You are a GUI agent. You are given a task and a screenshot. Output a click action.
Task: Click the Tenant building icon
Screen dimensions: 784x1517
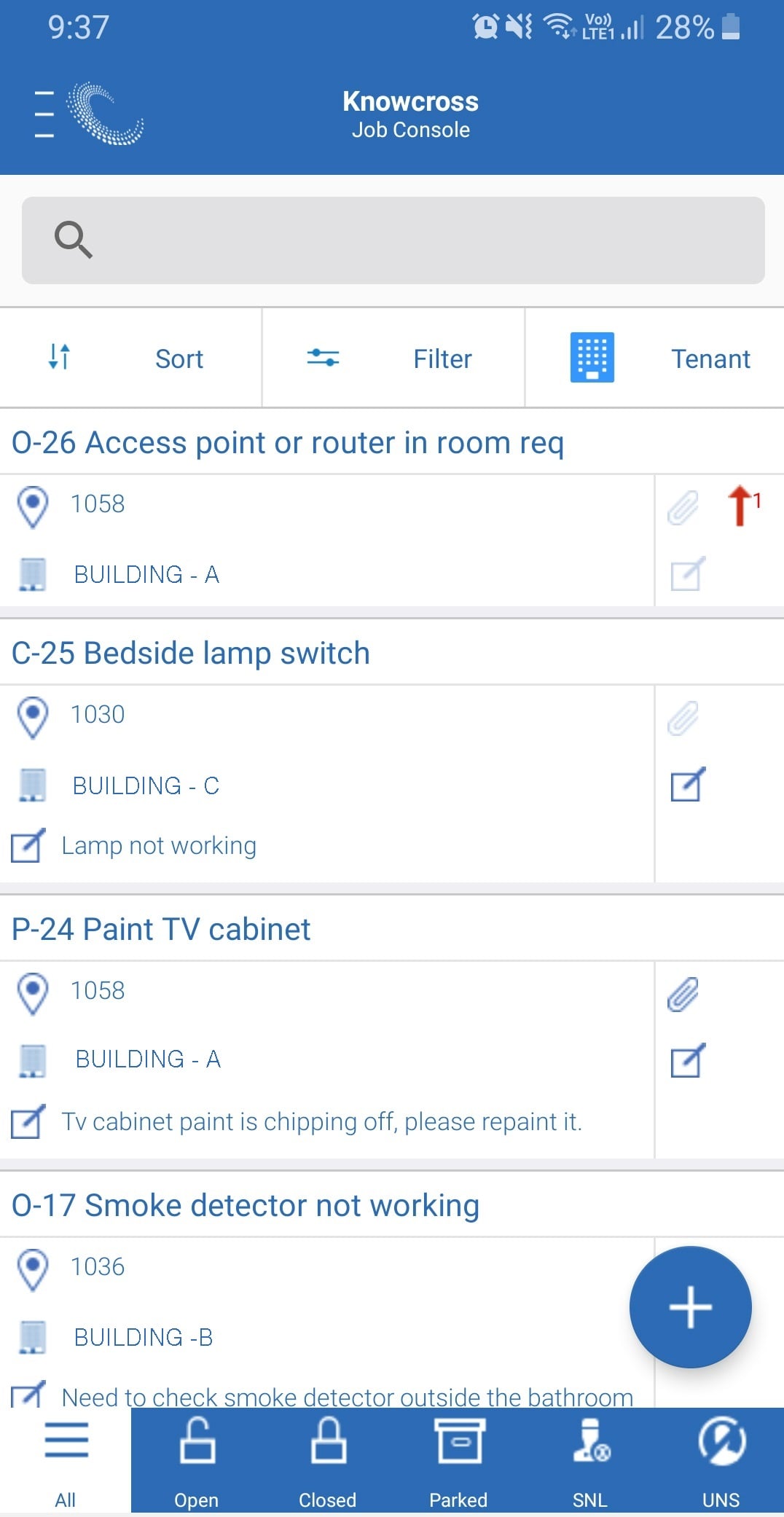tap(592, 358)
